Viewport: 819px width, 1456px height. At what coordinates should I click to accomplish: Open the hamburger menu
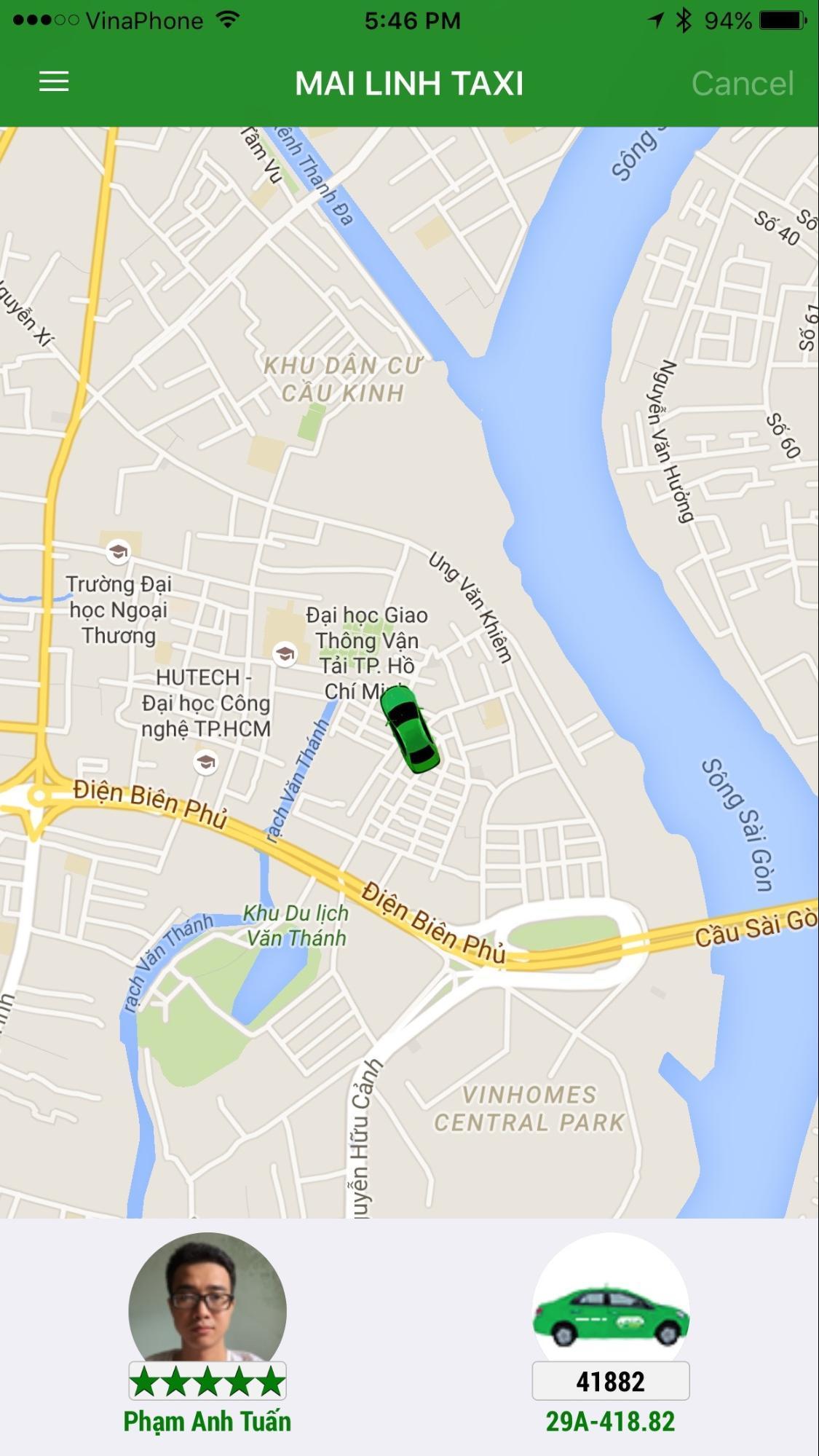pyautogui.click(x=54, y=82)
